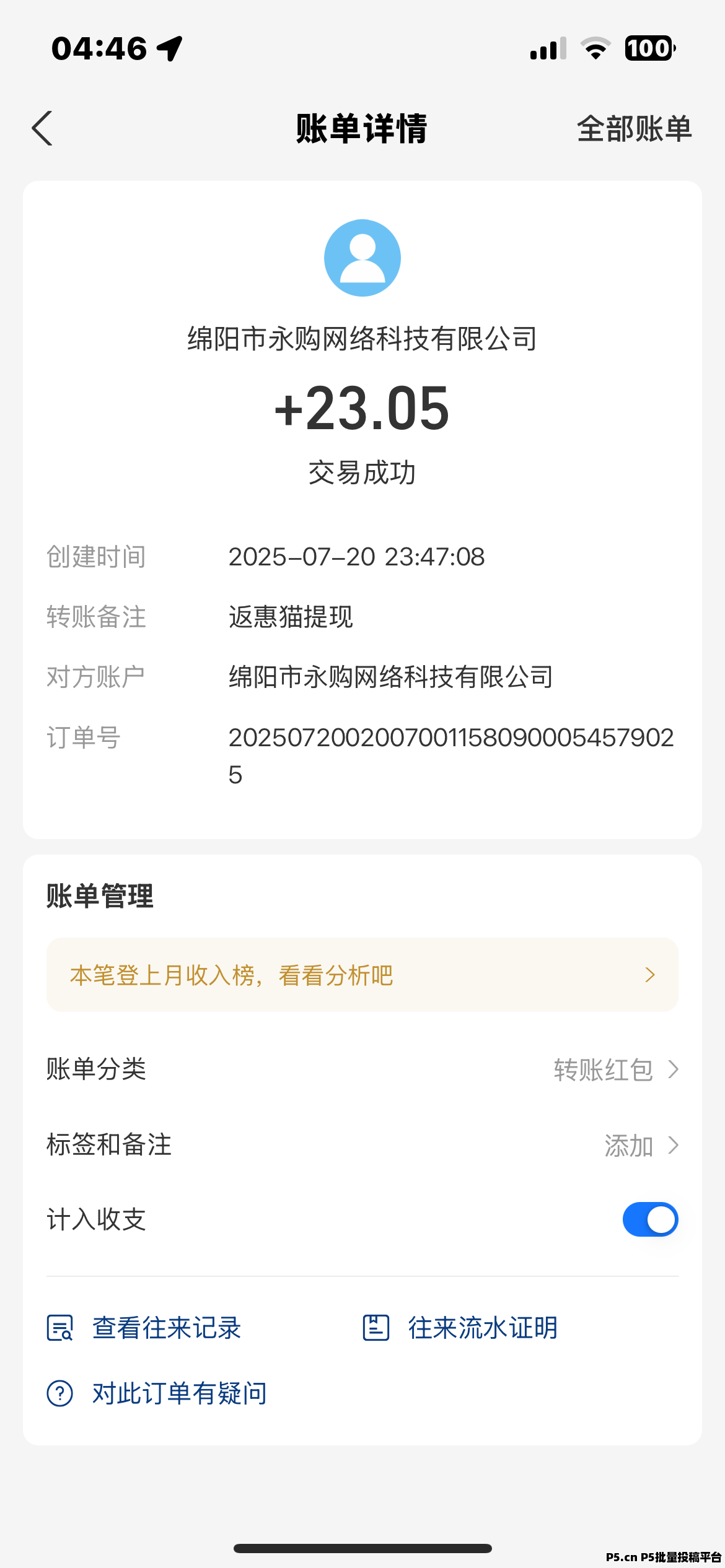Change 账单分类 from 转账红包
Screen dimensions: 725x1568
click(362, 1069)
